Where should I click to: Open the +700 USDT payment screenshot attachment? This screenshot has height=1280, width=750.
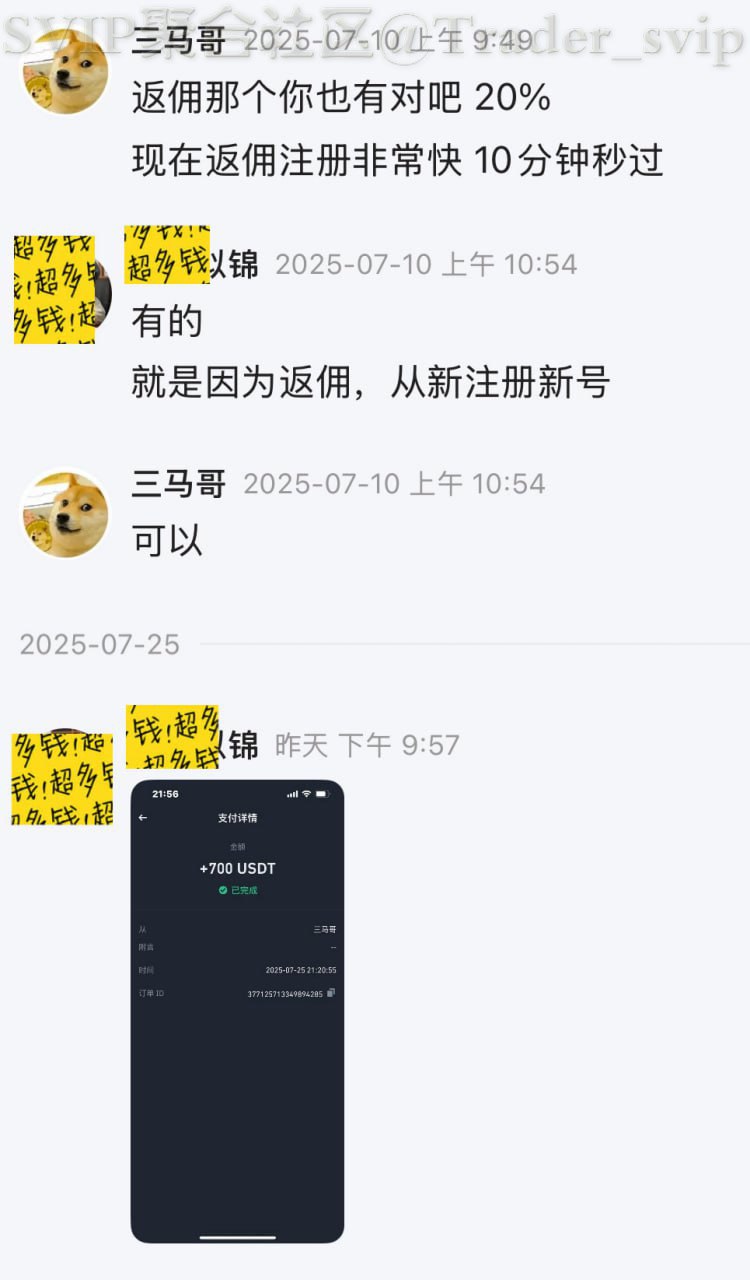[x=237, y=1010]
